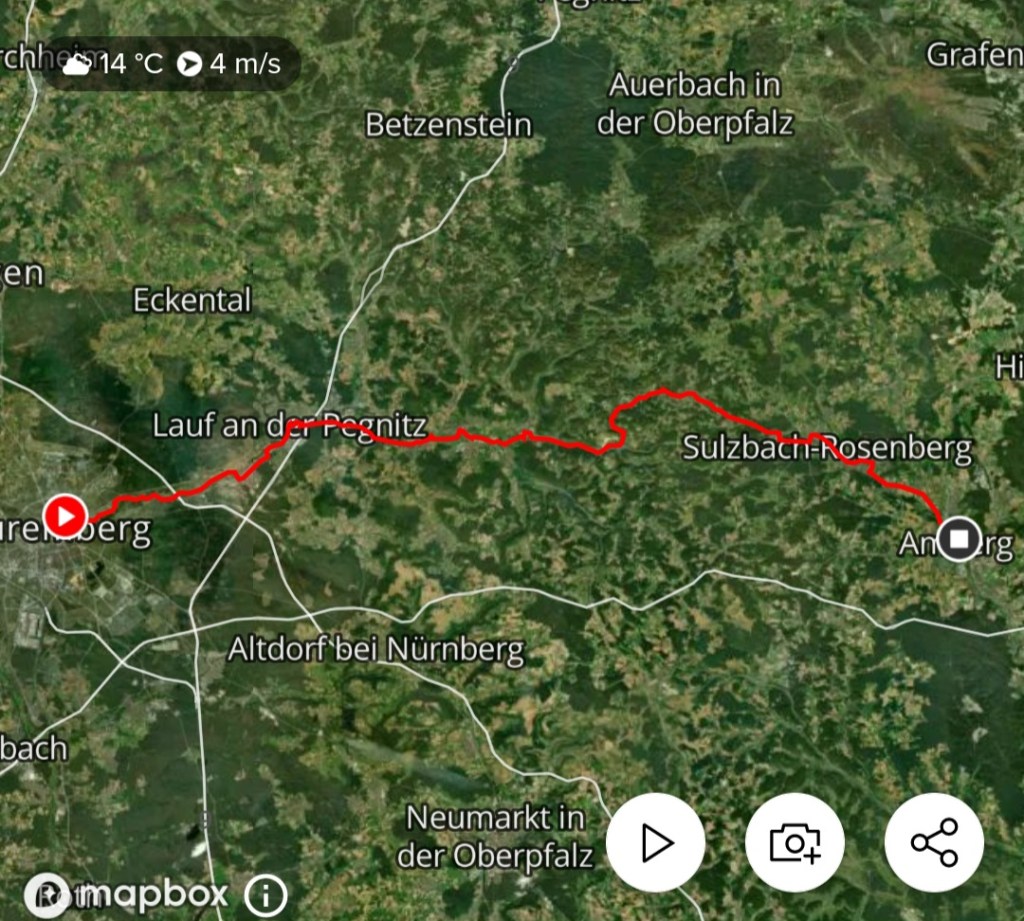Tap the route start marker

click(66, 517)
